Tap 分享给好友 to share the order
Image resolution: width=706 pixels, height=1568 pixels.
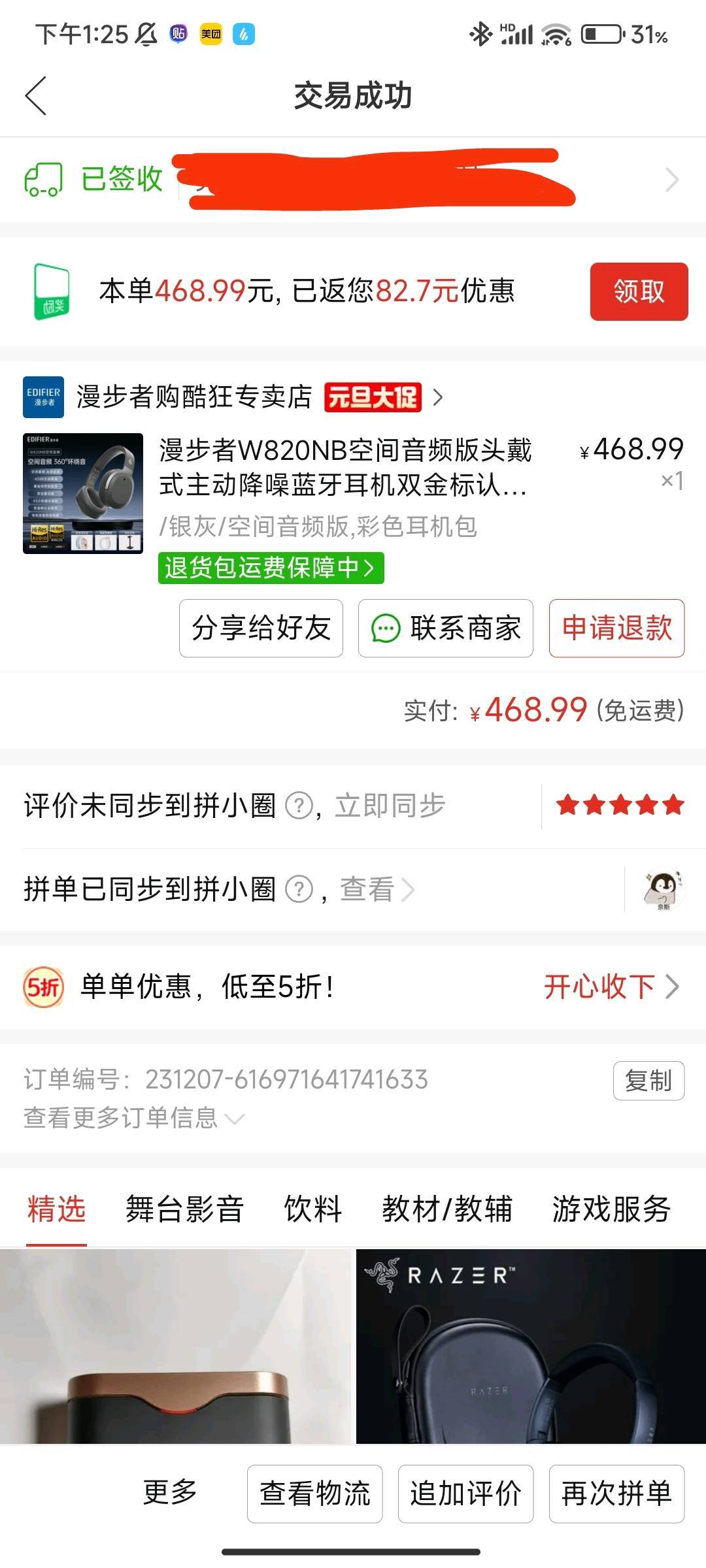point(261,628)
